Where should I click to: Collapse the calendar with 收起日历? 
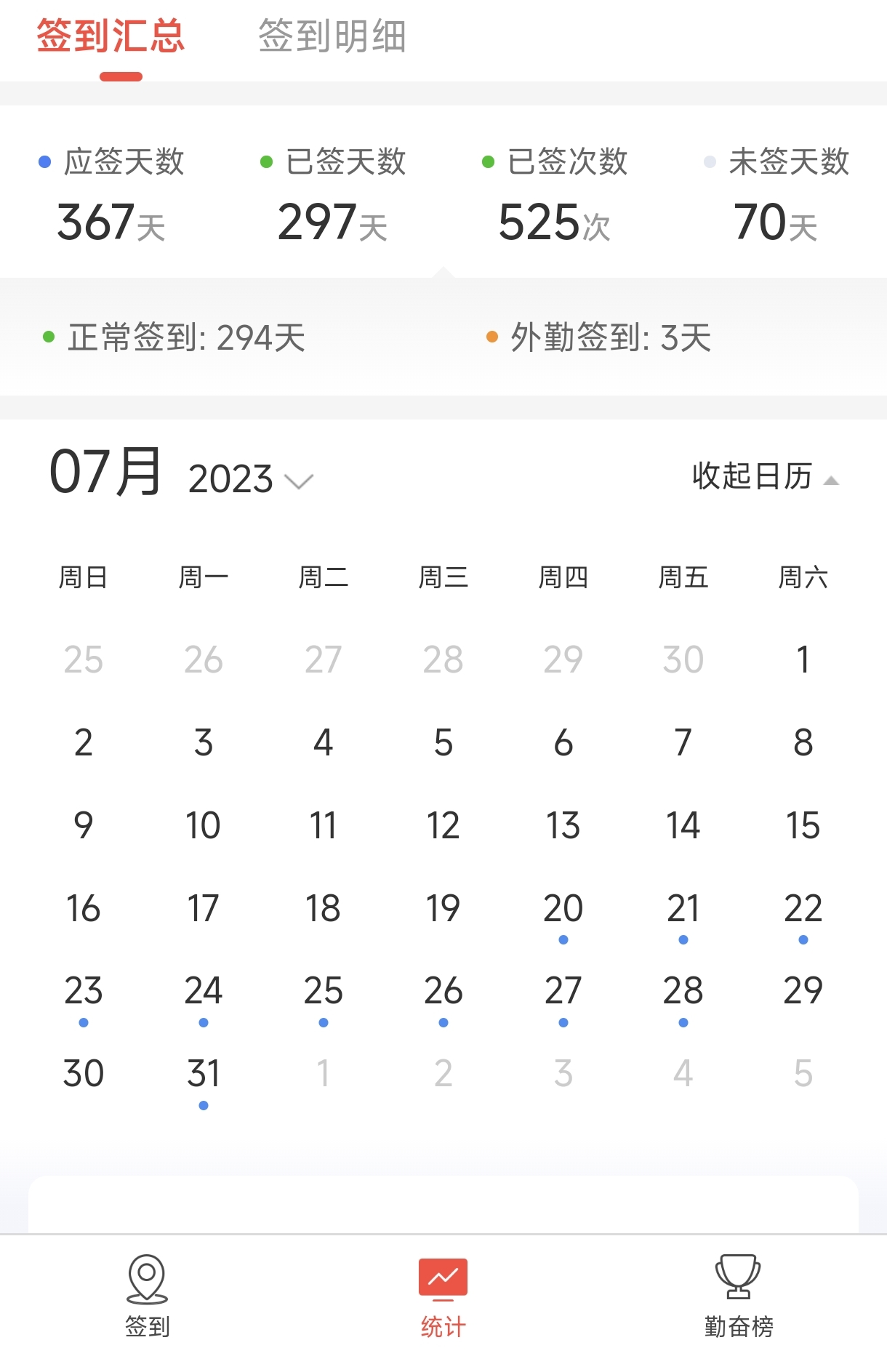click(x=765, y=477)
